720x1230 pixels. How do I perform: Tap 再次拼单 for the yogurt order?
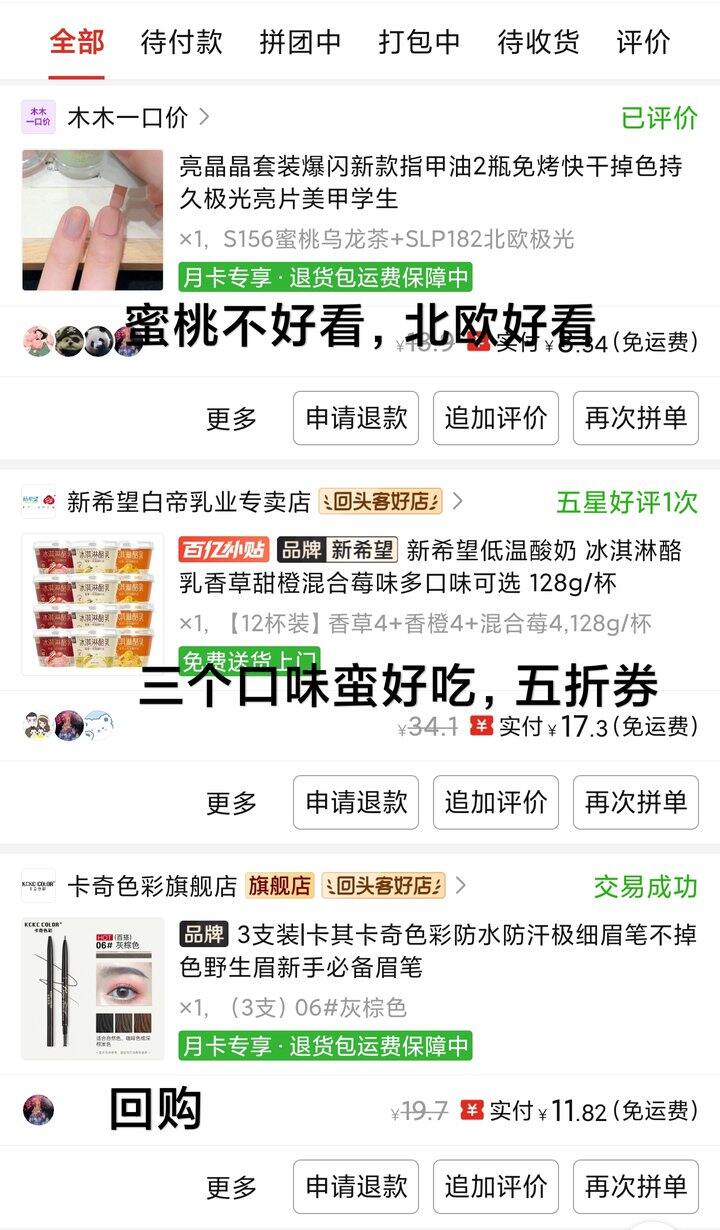pos(636,802)
